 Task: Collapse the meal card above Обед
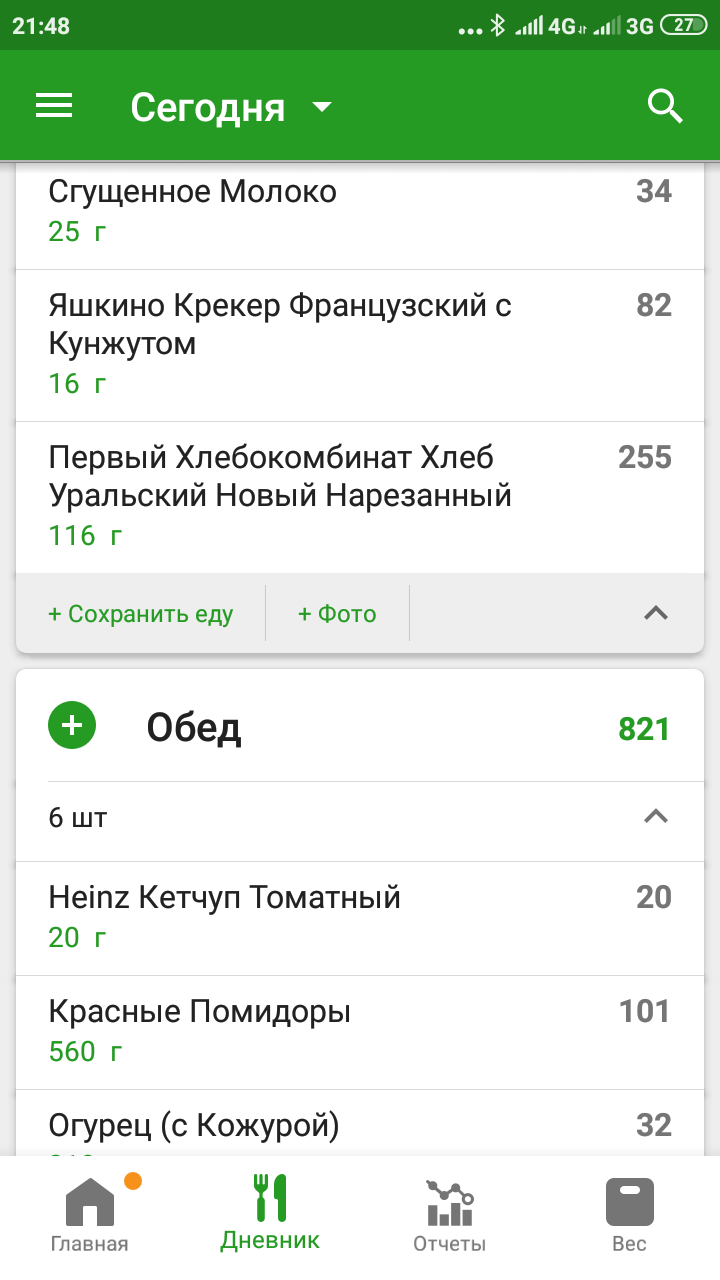point(655,614)
